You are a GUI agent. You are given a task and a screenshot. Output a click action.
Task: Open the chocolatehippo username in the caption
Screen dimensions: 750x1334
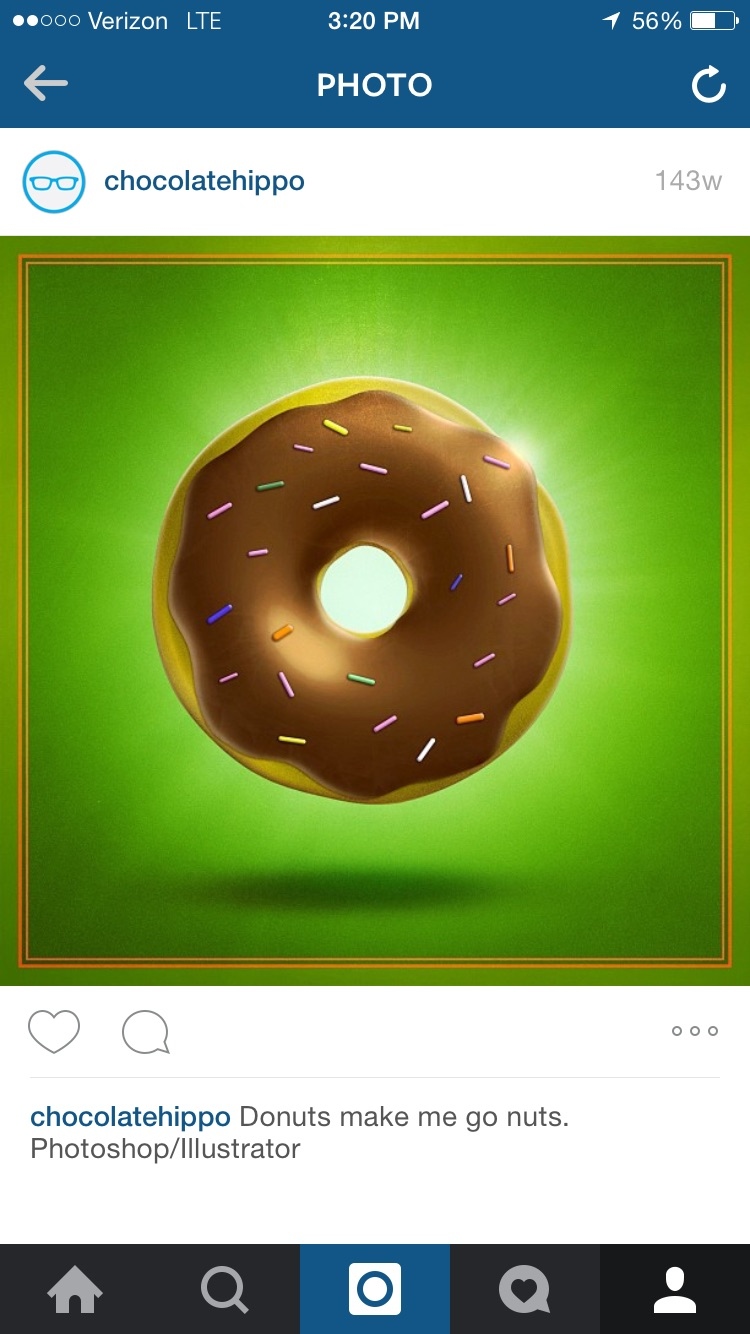130,1116
